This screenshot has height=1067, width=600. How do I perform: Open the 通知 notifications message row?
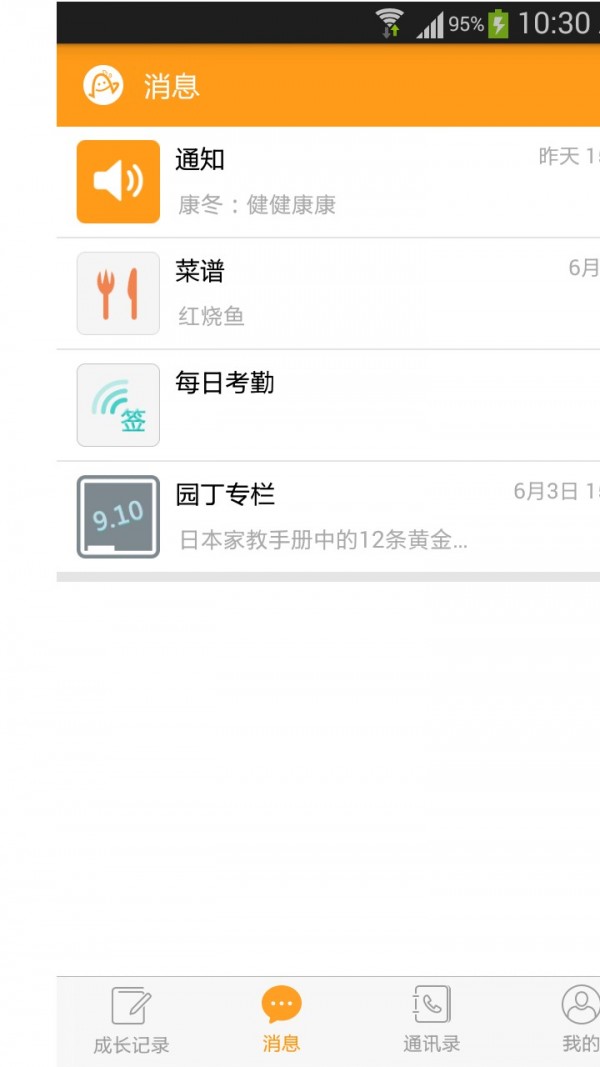[330, 182]
